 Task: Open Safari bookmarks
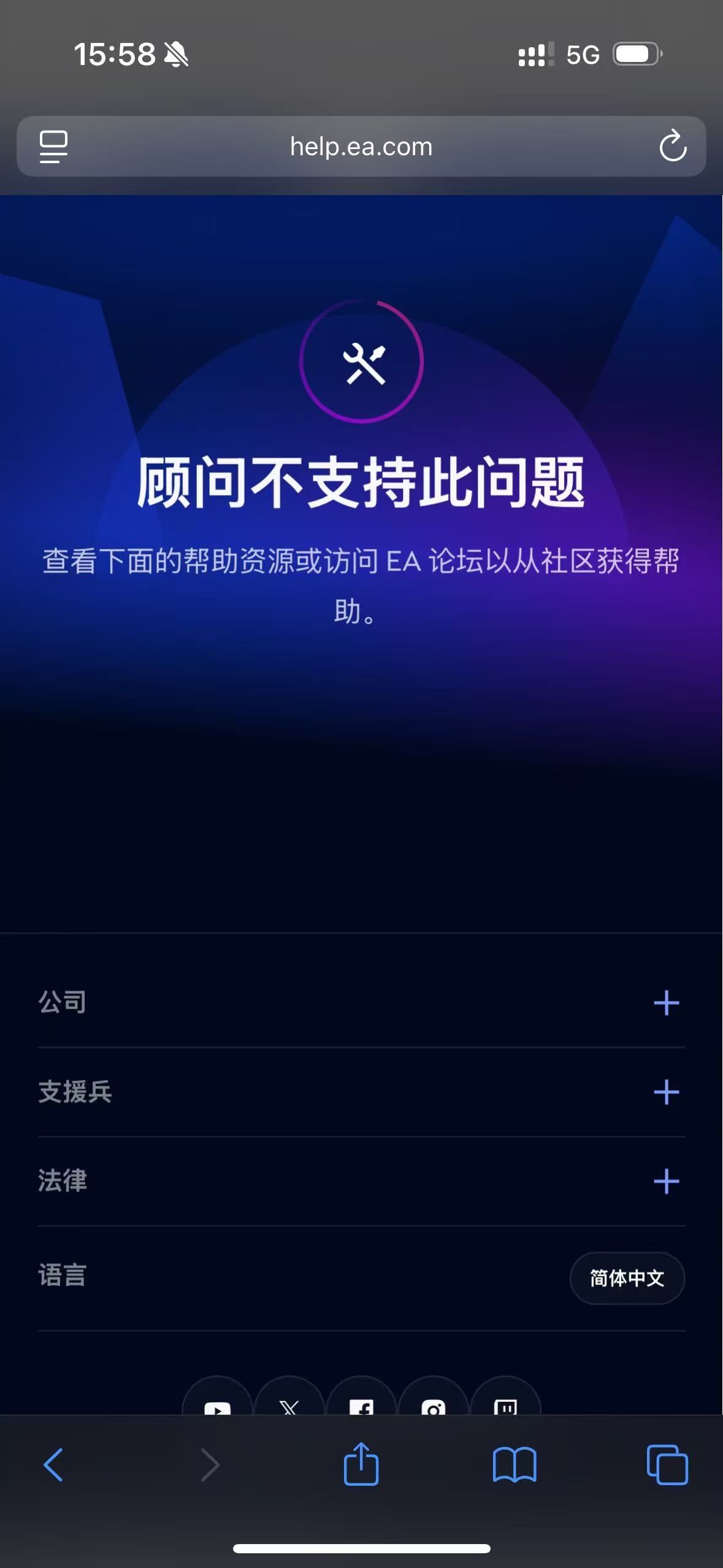tap(514, 1465)
